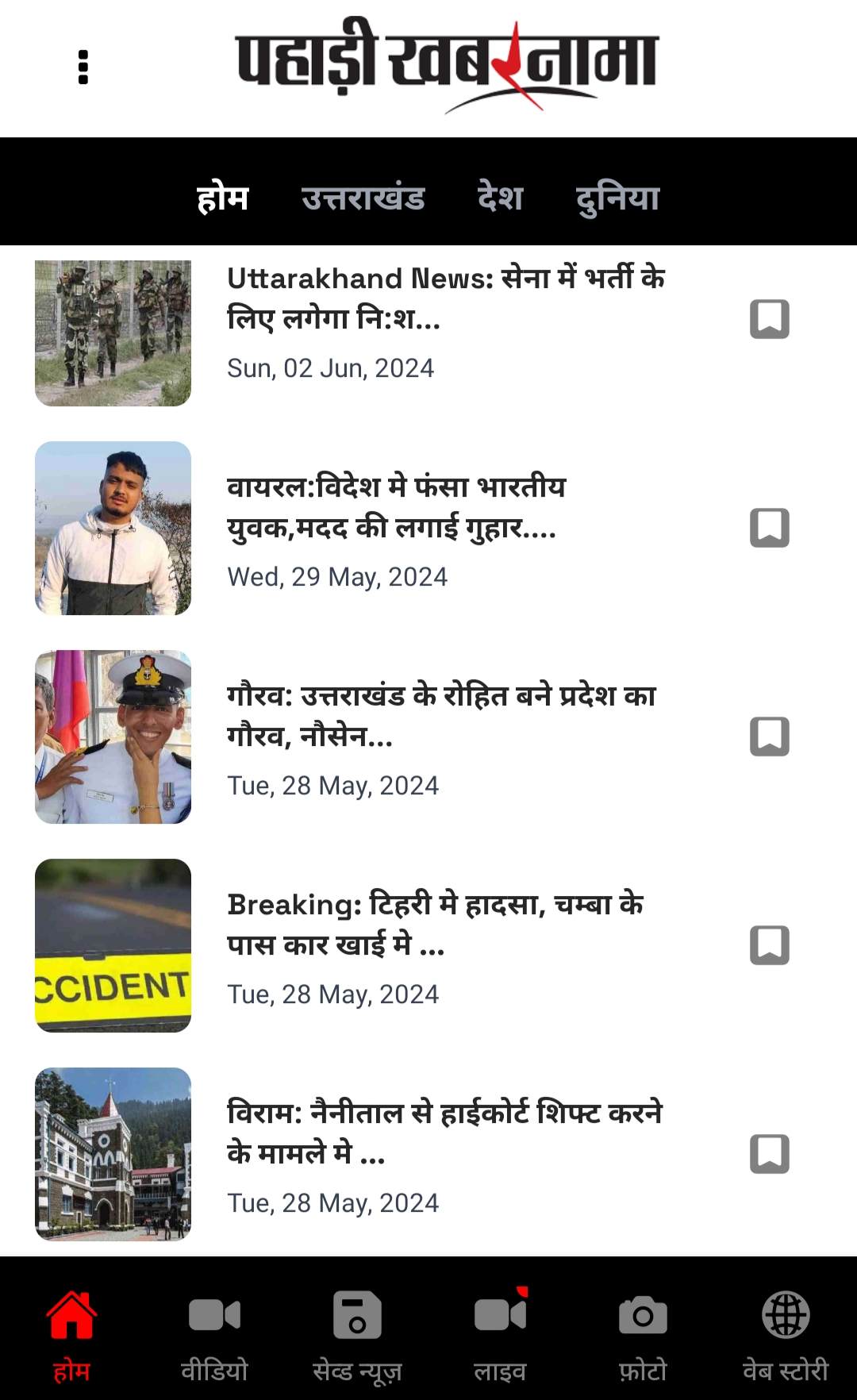
Task: Open the फ़ोटो bottom tab
Action: point(643,1333)
